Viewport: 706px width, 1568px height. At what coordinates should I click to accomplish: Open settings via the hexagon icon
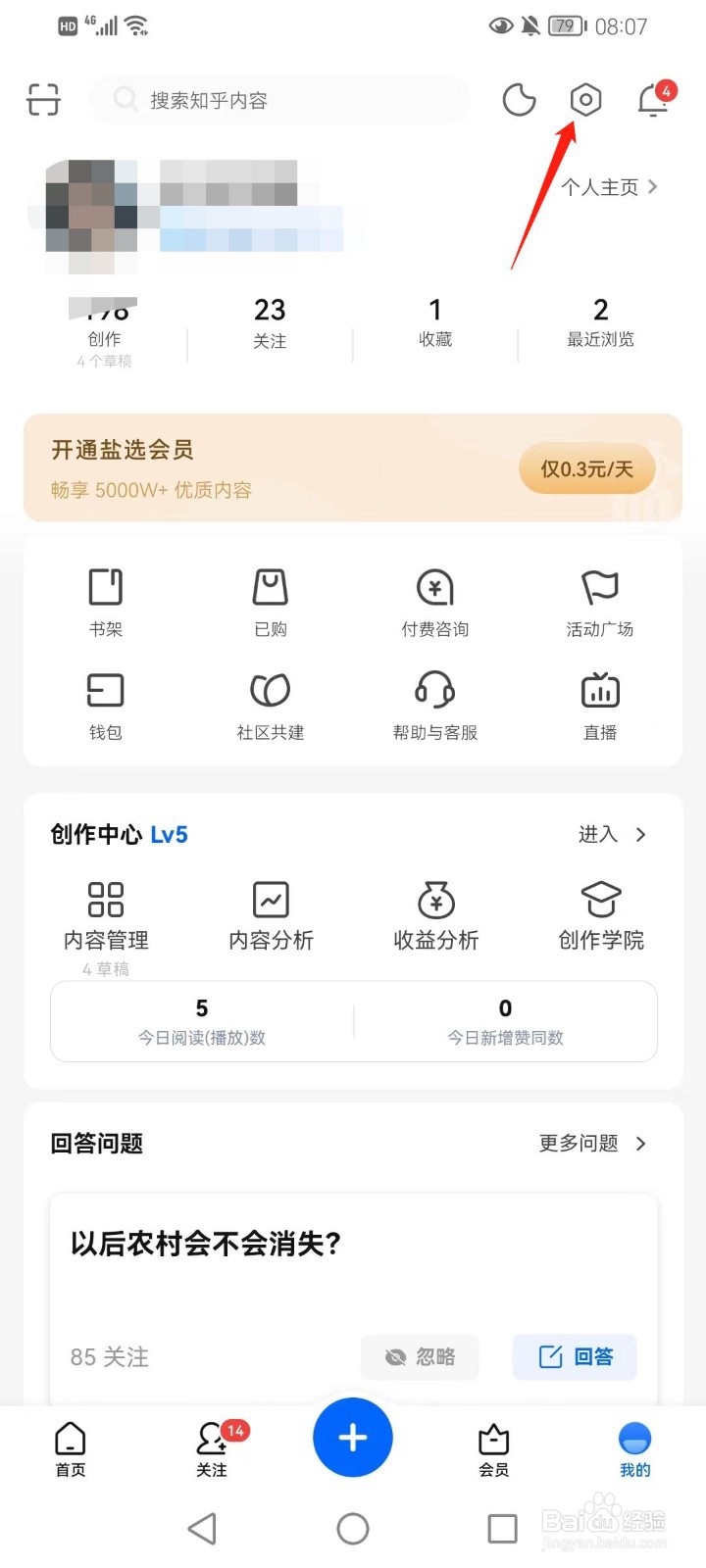coord(585,100)
